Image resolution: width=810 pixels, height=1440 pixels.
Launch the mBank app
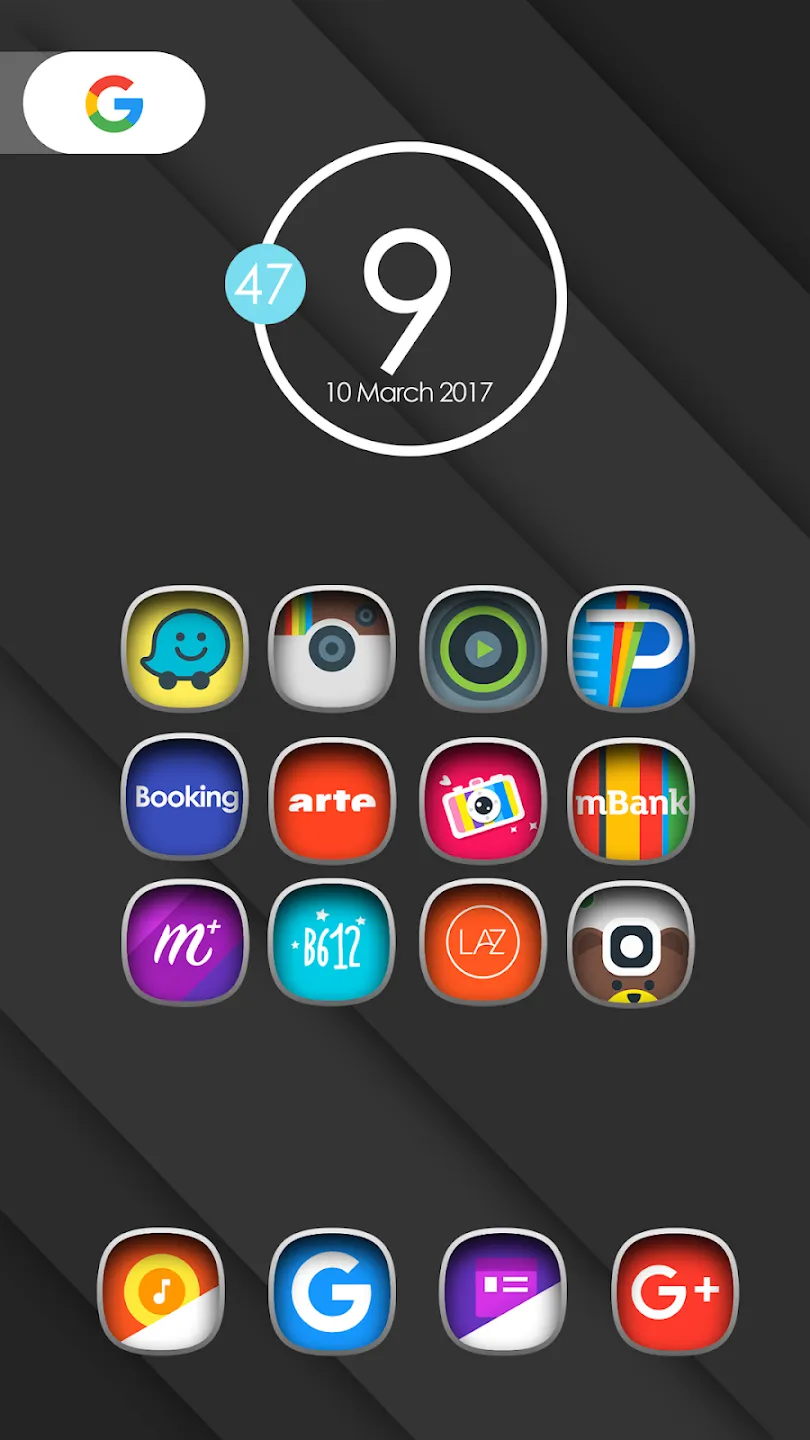631,800
